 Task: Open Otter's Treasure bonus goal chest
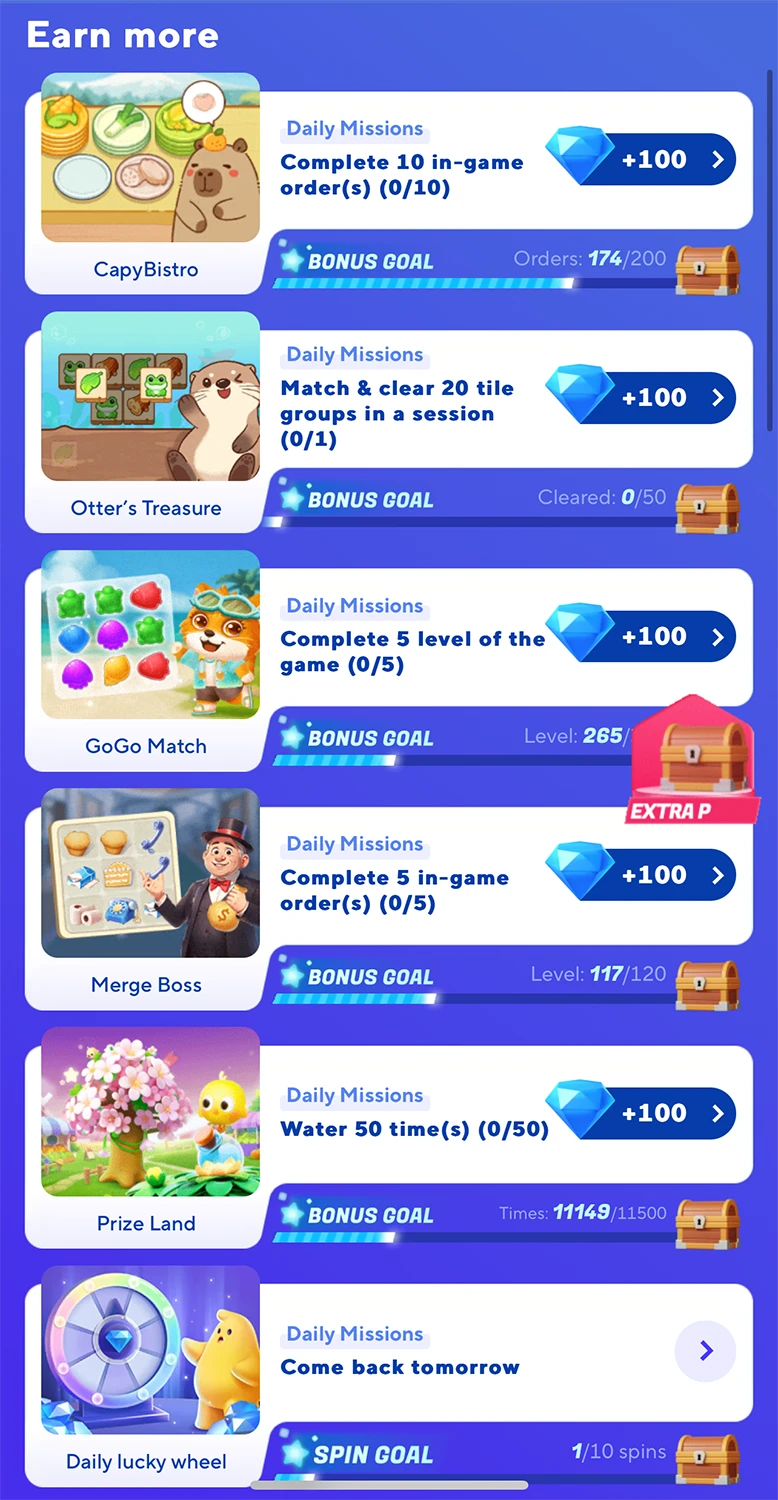(707, 507)
